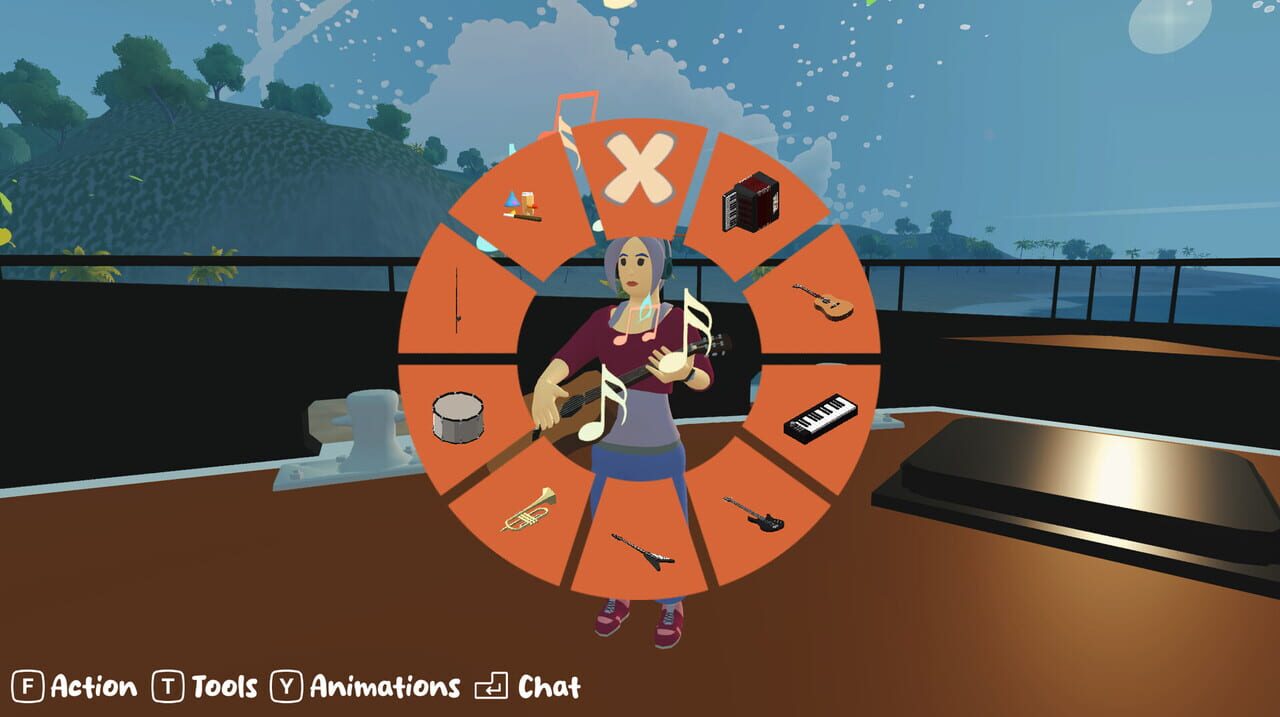Open the Chat
This screenshot has width=1280, height=717.
coord(527,687)
